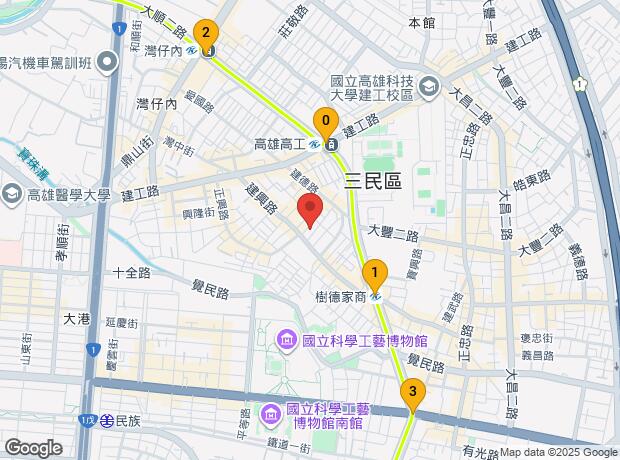The image size is (620, 460).
Task: Tap orange marker 2 near 灣仔內 station
Action: (x=206, y=35)
